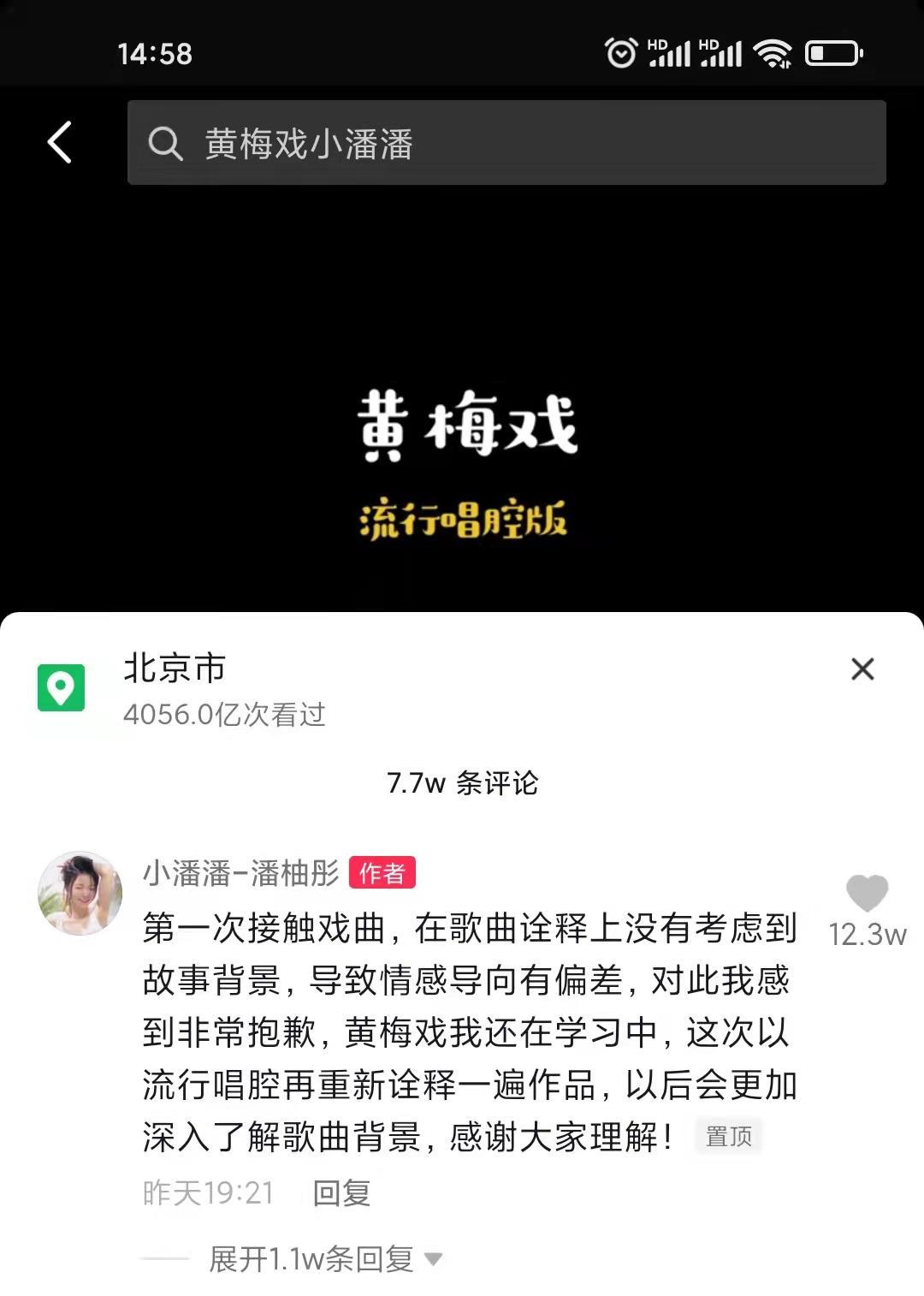924x1296 pixels.
Task: Tap the search box with 黄梅戏小潘潘
Action: click(x=506, y=143)
